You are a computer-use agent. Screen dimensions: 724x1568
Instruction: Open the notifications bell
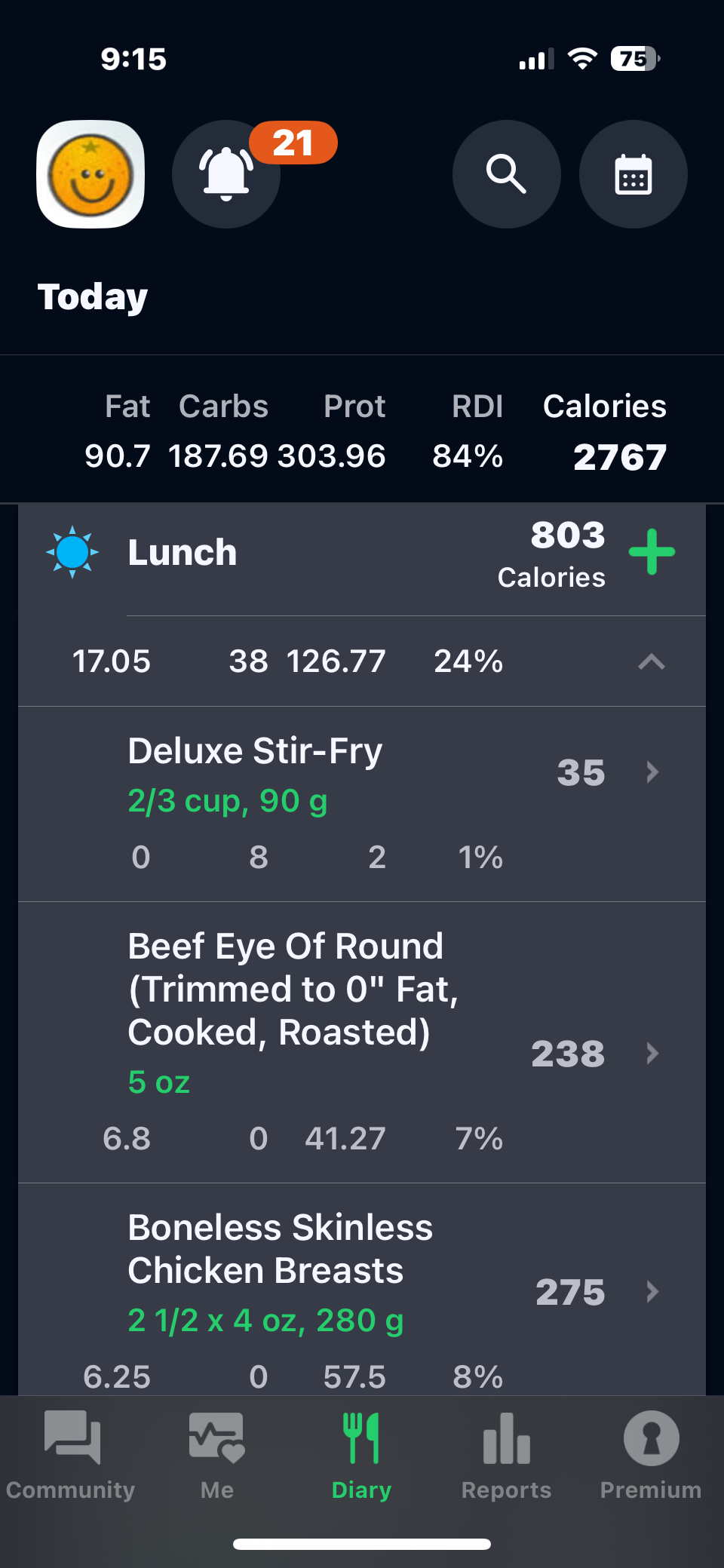[x=226, y=174]
